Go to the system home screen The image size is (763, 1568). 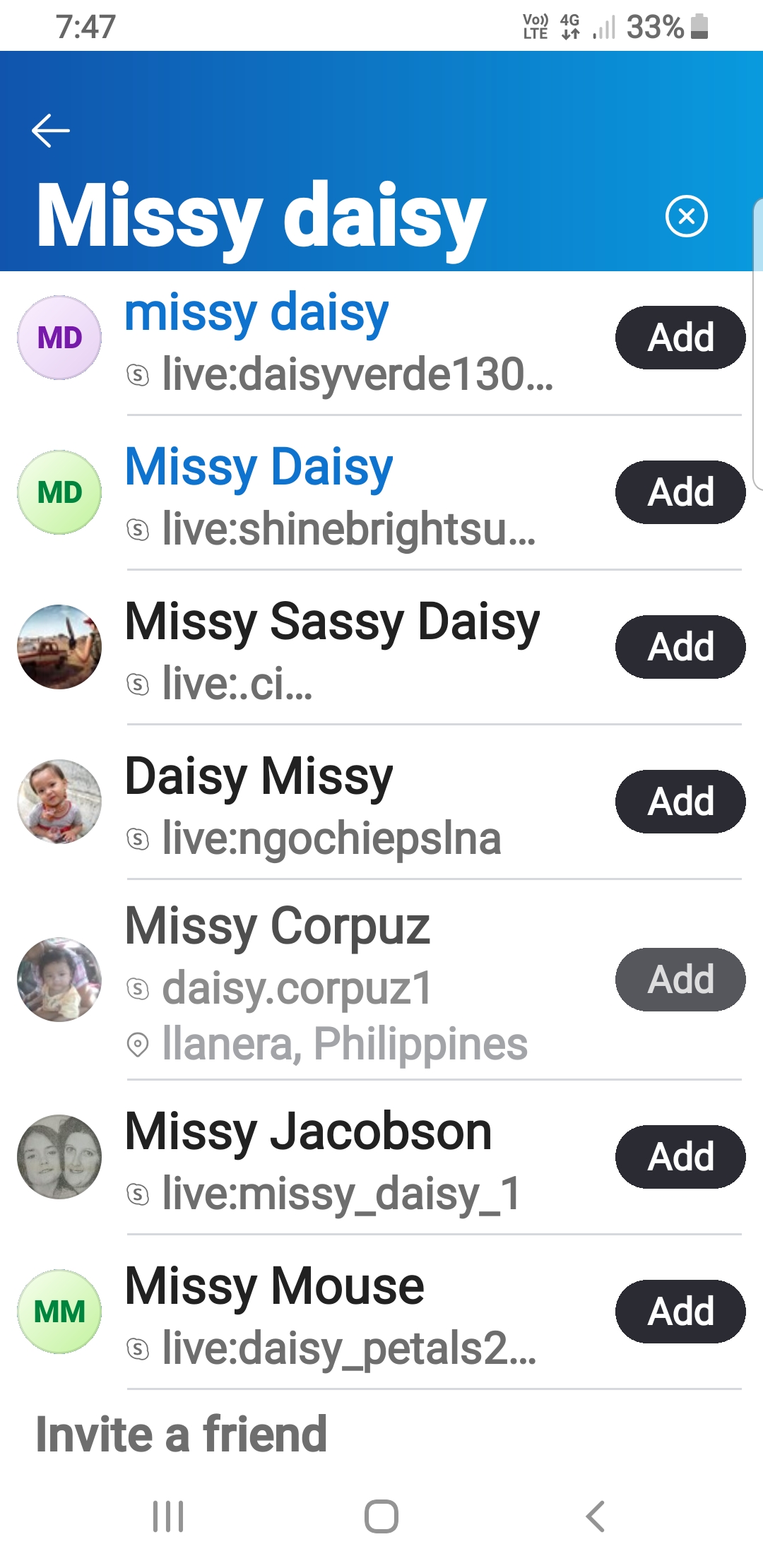(x=381, y=1516)
